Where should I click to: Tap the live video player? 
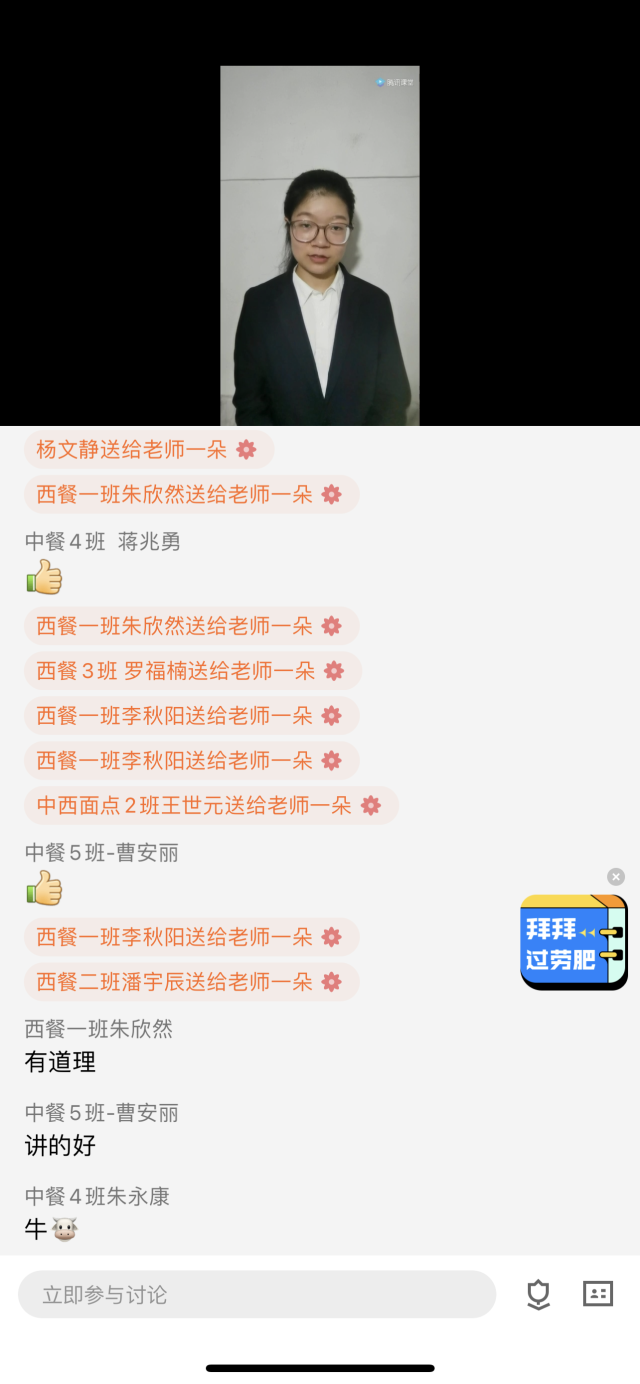tap(320, 245)
